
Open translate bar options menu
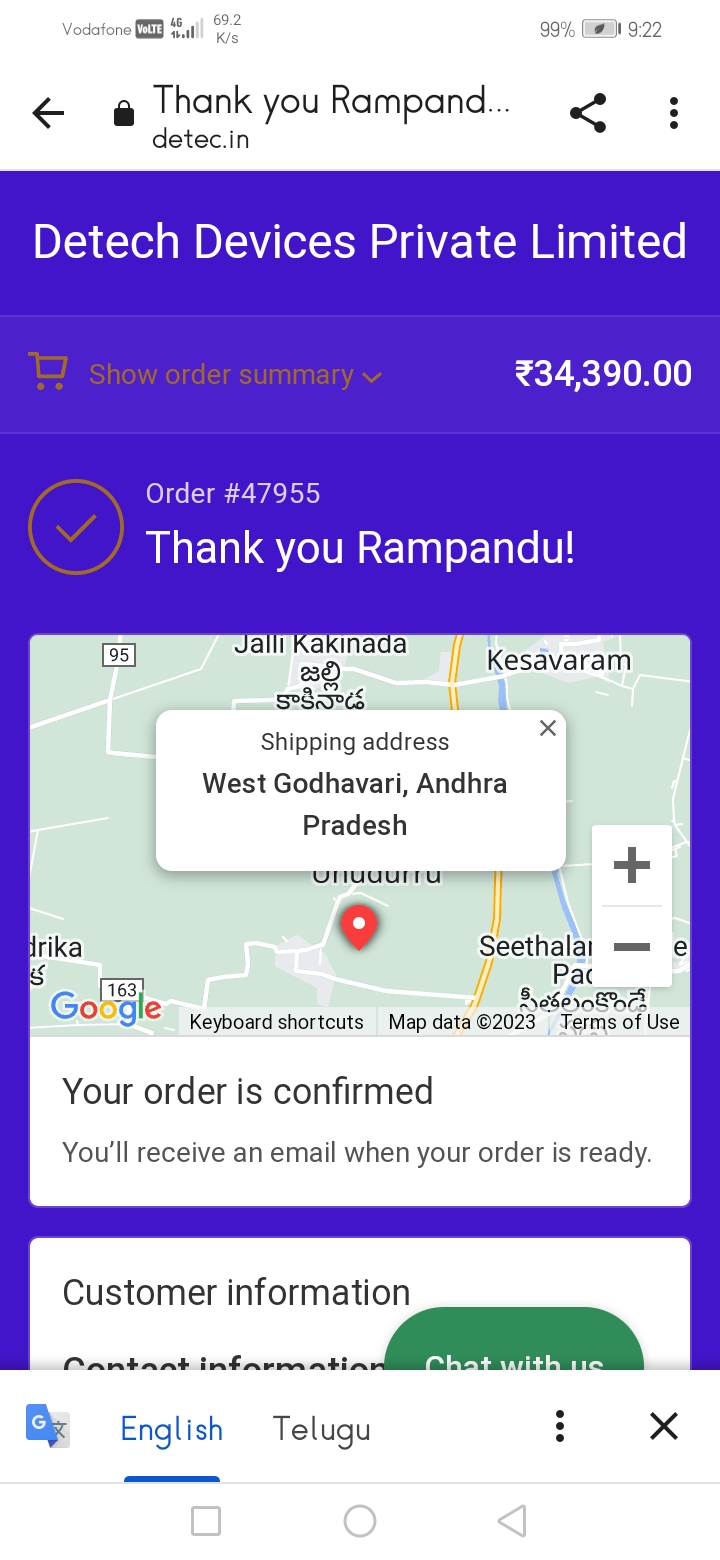coord(560,1426)
